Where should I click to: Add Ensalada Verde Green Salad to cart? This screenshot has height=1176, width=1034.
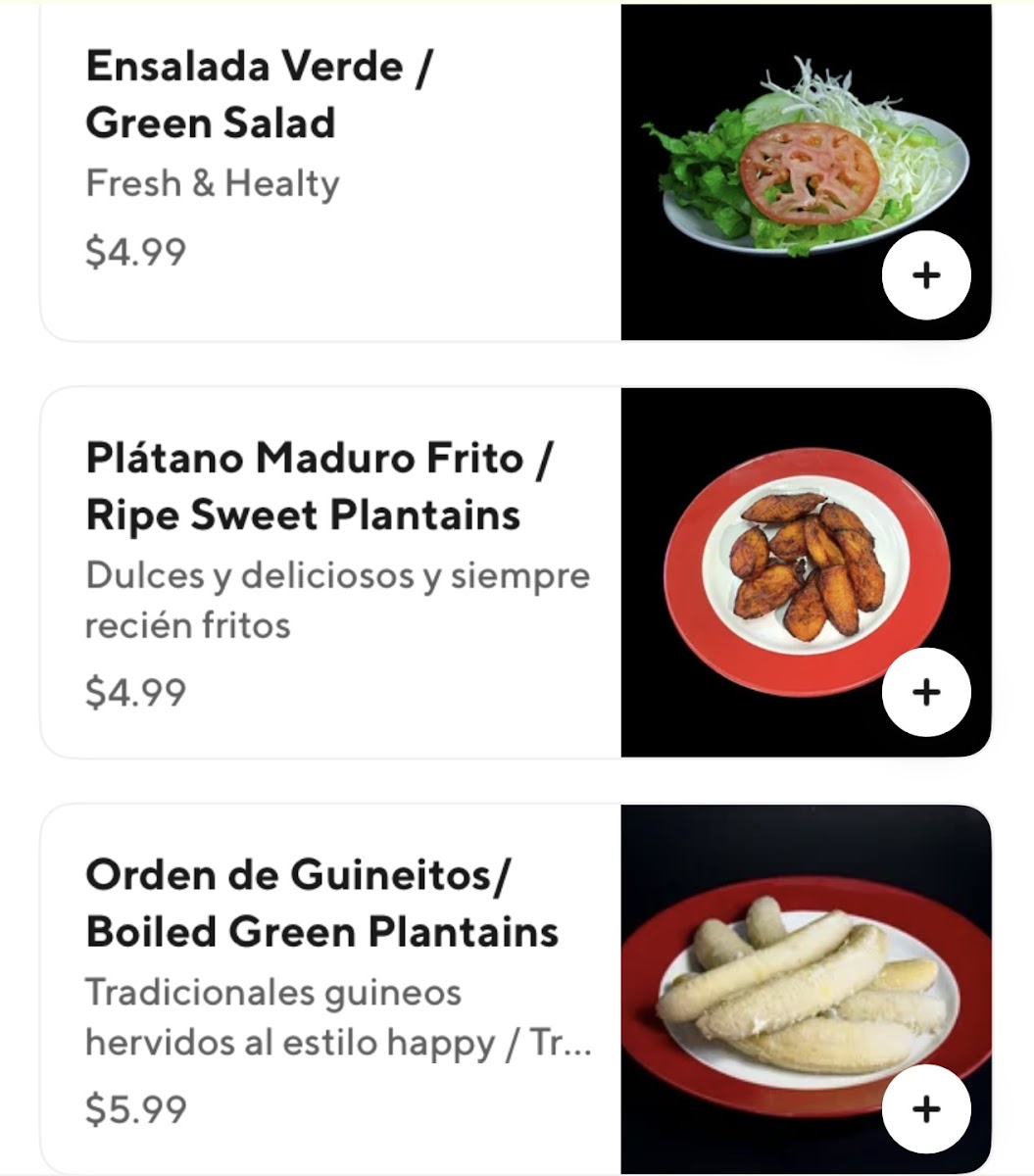pyautogui.click(x=926, y=275)
